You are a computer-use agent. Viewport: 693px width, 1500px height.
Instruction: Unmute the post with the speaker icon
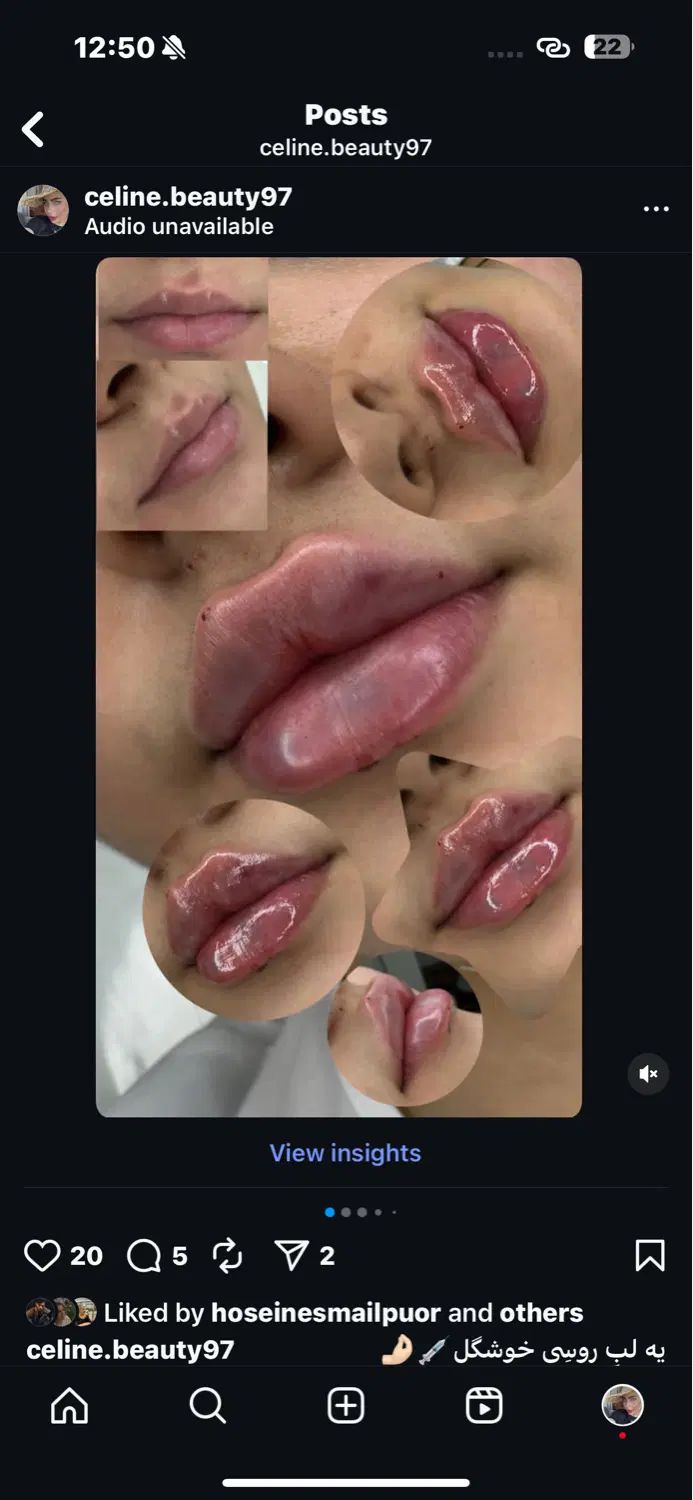point(648,1074)
